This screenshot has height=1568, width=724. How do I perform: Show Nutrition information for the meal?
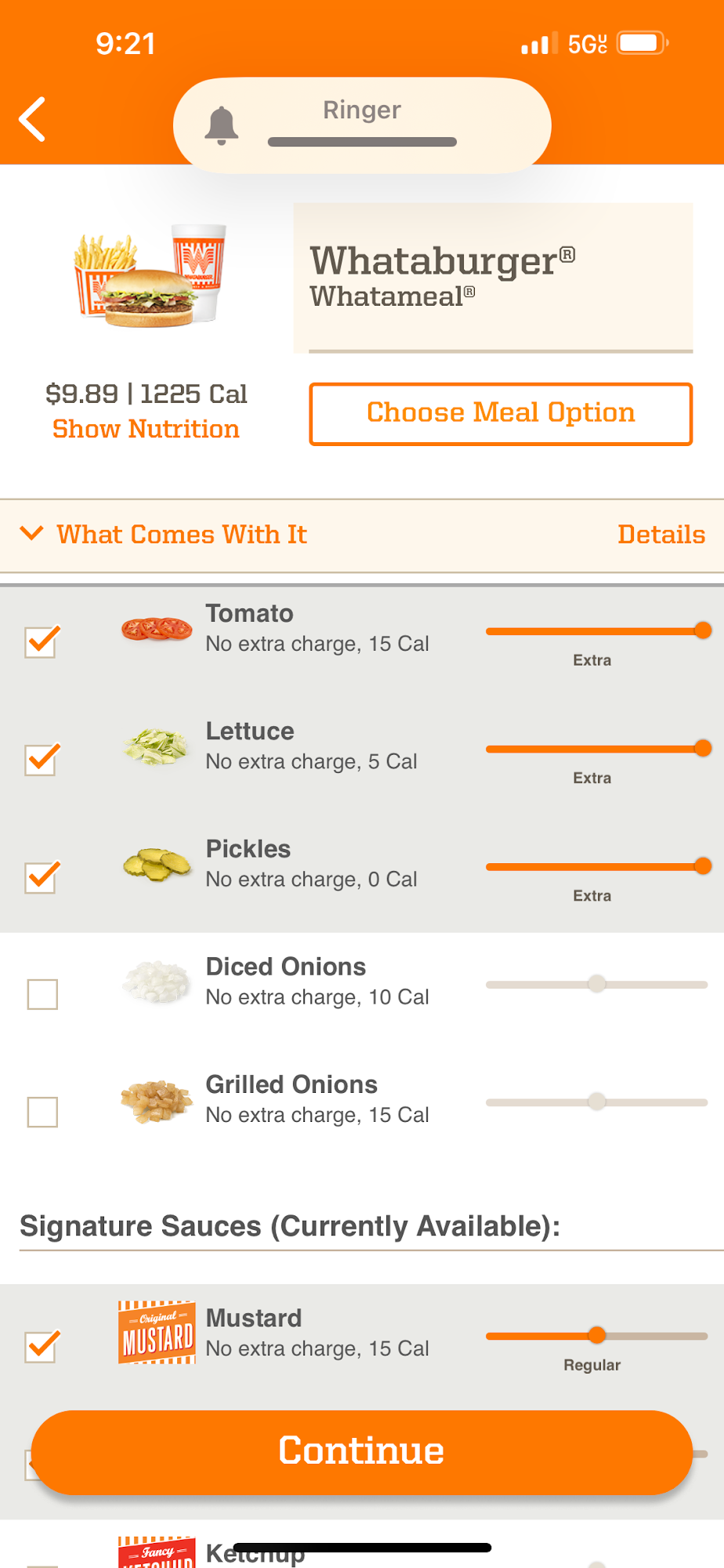[x=146, y=429]
